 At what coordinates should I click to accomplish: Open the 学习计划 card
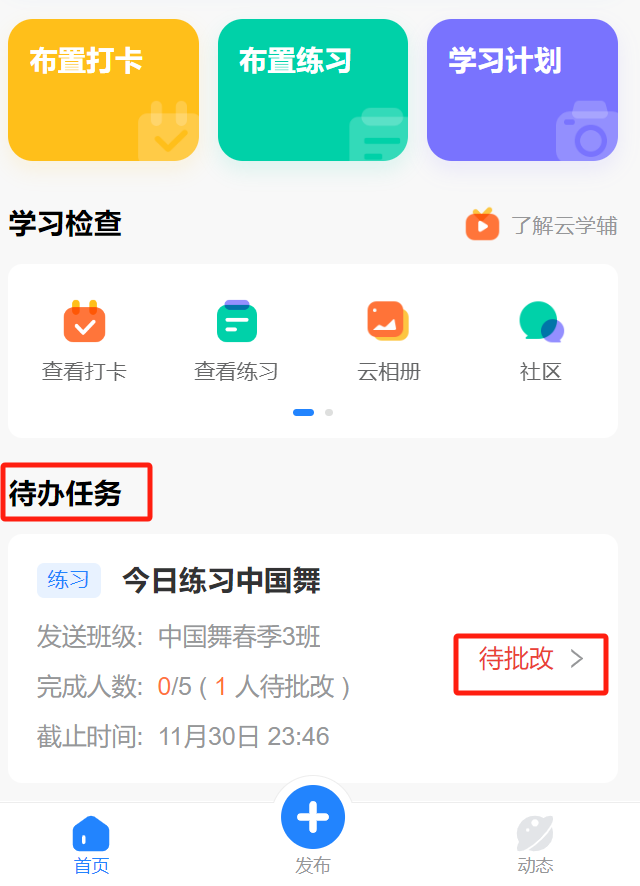tap(522, 90)
